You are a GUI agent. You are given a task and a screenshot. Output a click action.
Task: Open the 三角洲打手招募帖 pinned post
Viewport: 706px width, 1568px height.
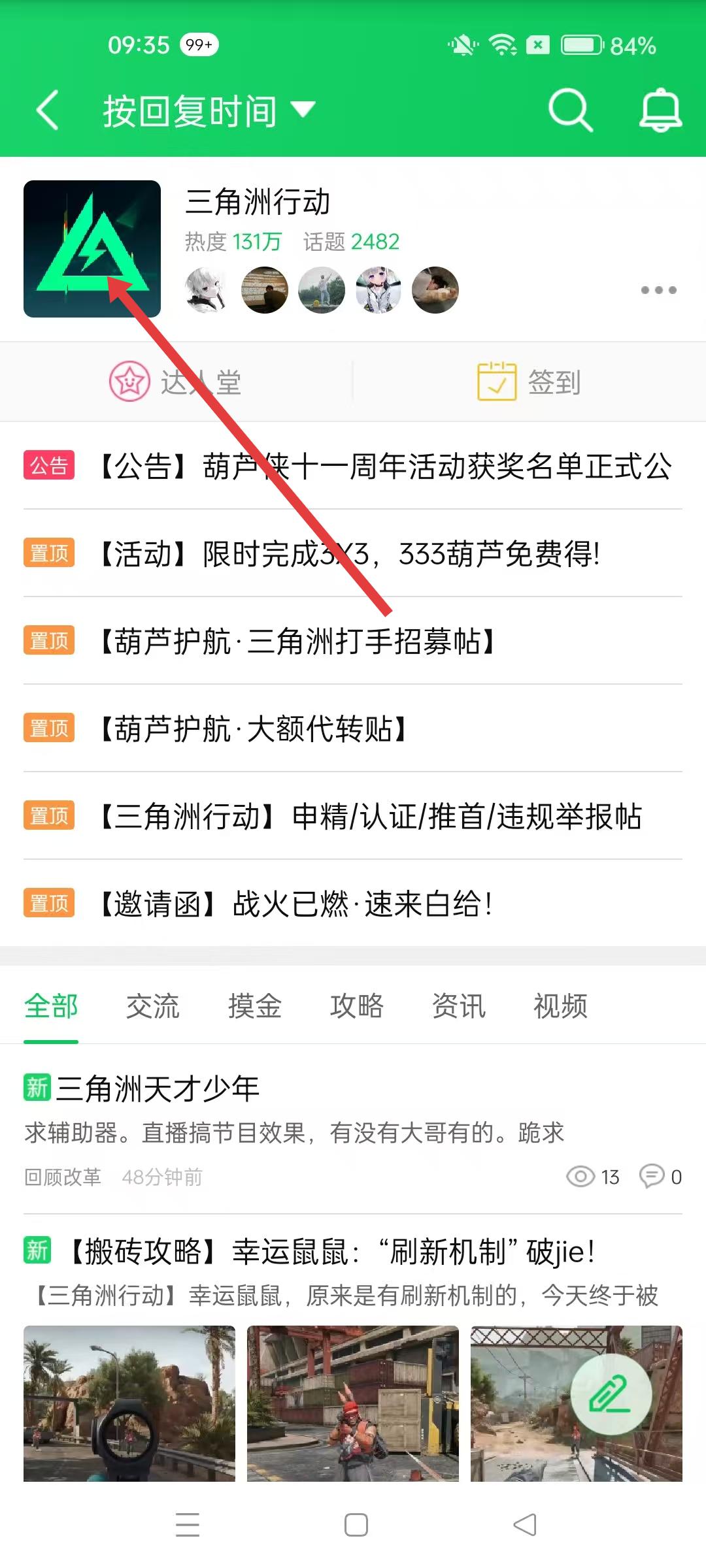click(297, 642)
